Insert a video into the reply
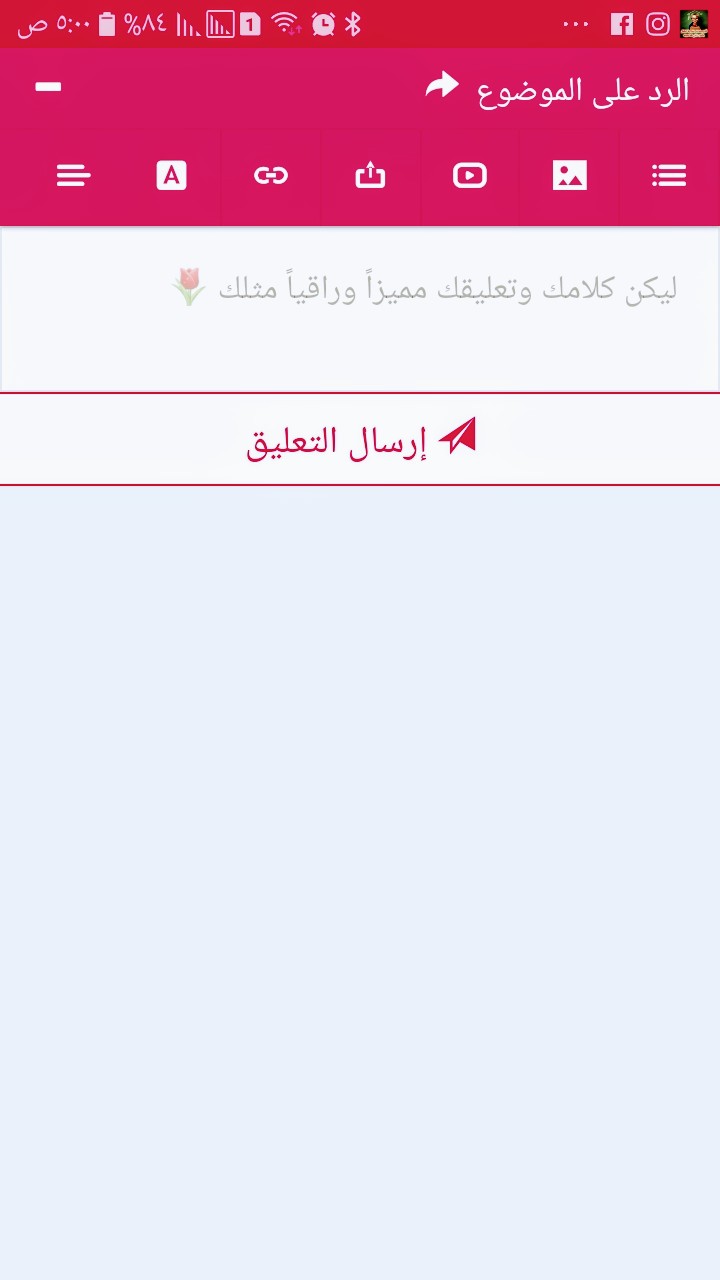Viewport: 720px width, 1280px height. click(x=469, y=176)
